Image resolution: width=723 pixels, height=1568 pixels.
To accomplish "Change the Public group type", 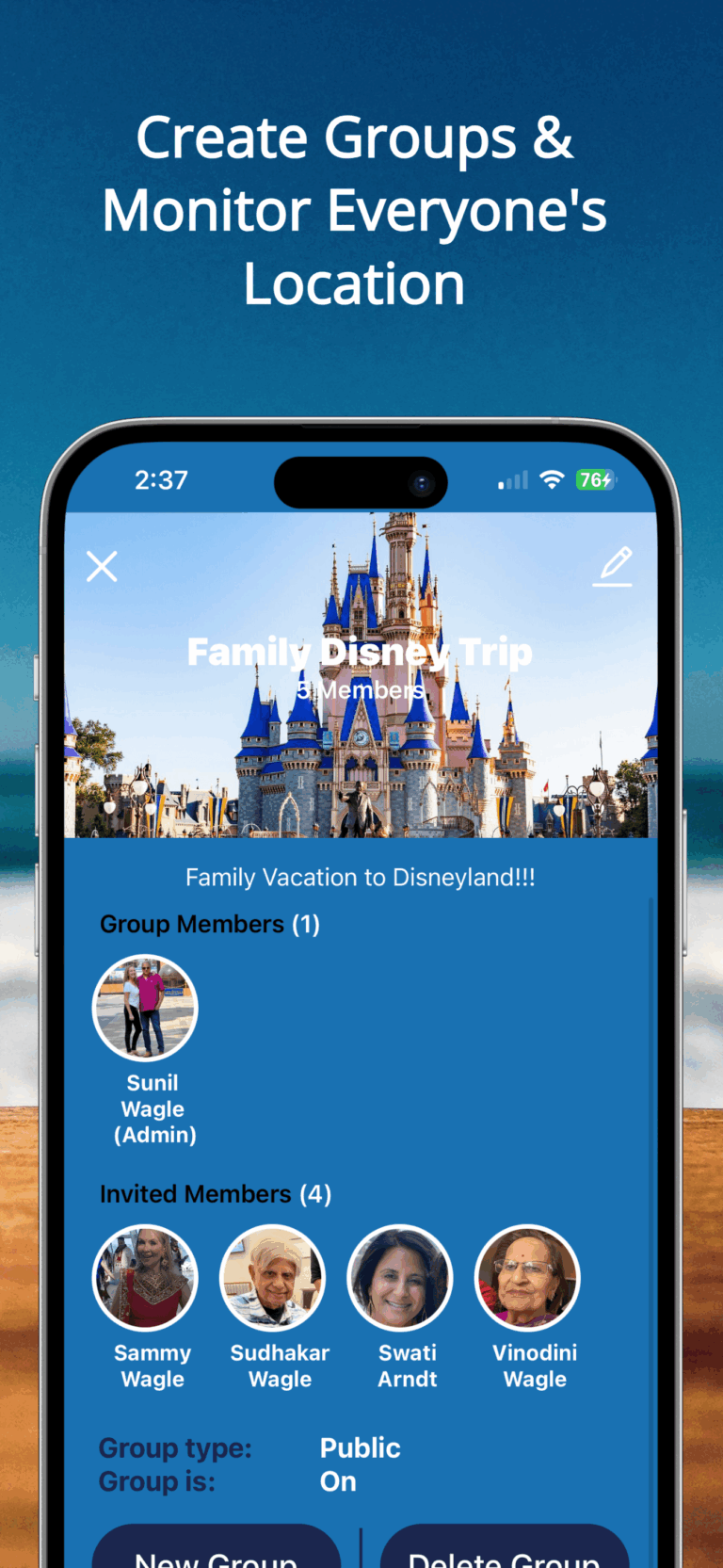I will tap(360, 1447).
